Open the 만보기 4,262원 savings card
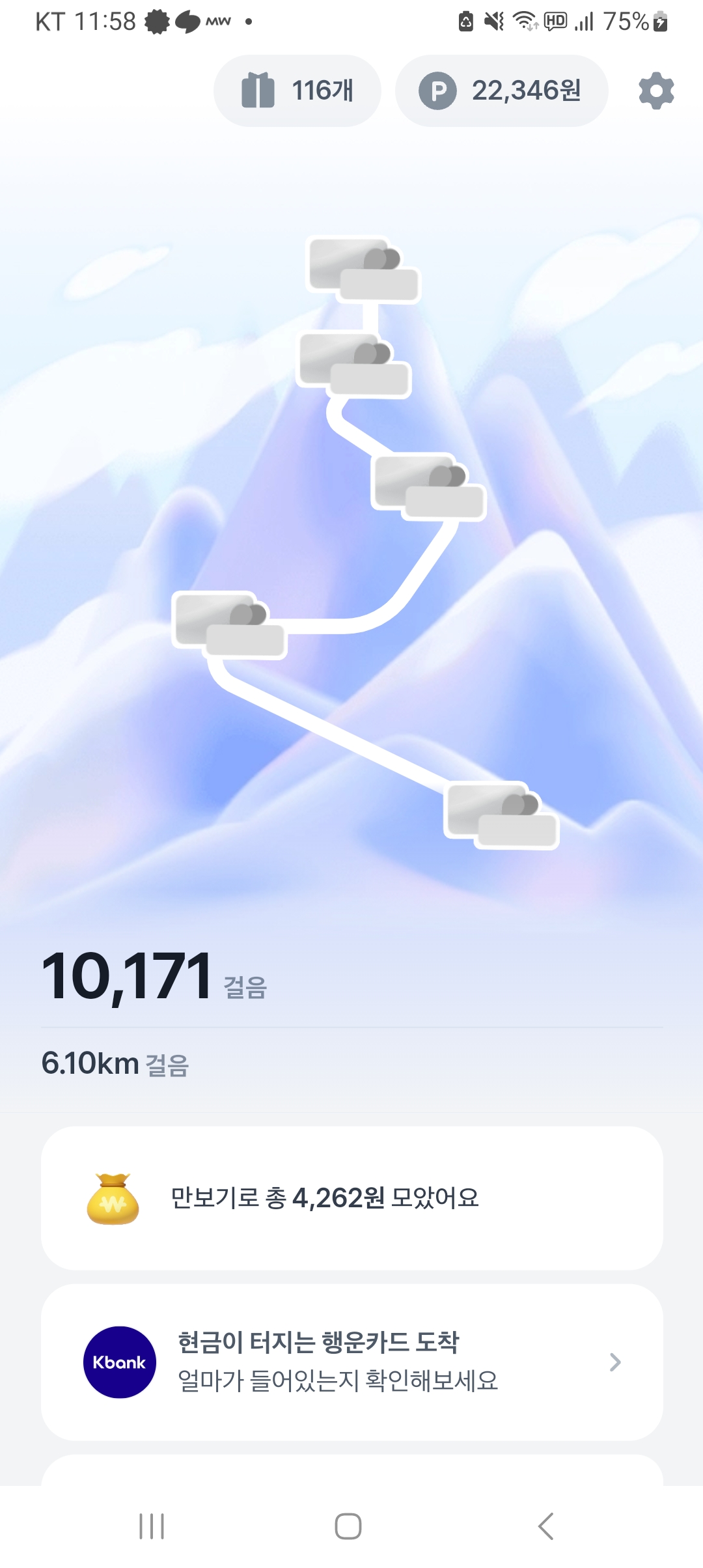The width and height of the screenshot is (703, 1568). tap(351, 1197)
